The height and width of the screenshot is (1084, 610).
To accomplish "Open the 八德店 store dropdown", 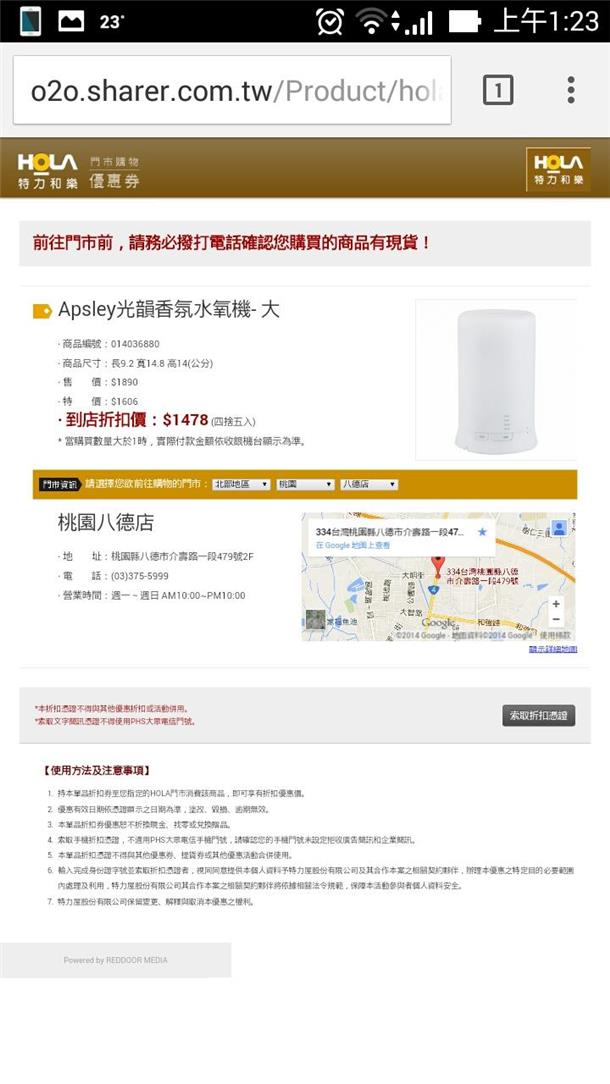I will coord(369,484).
